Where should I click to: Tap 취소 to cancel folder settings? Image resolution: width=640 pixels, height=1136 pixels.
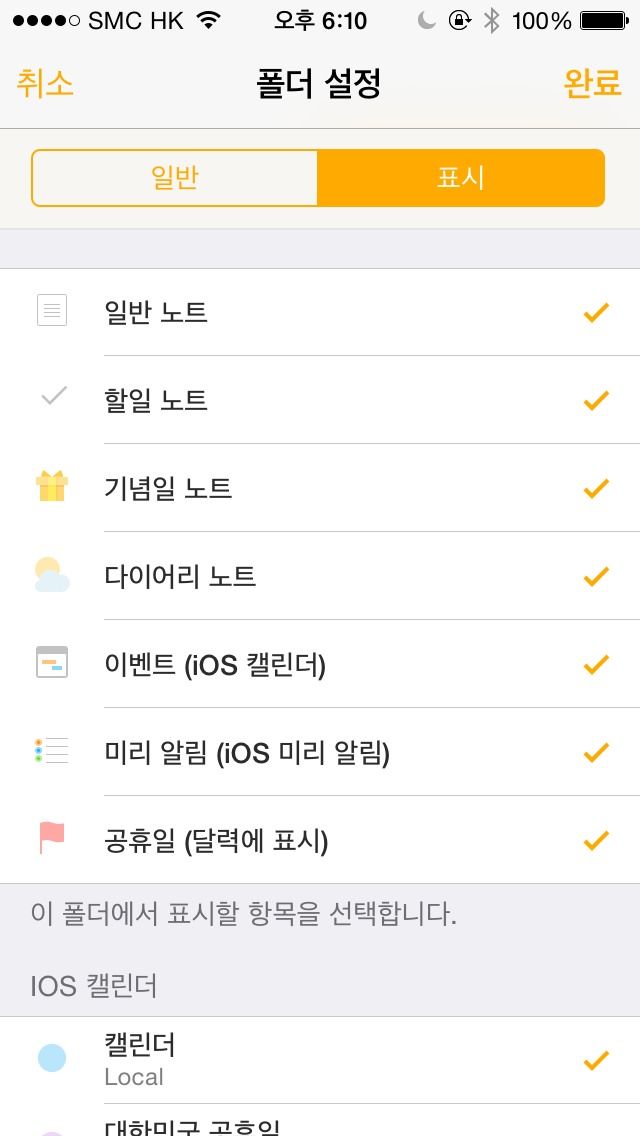point(45,83)
